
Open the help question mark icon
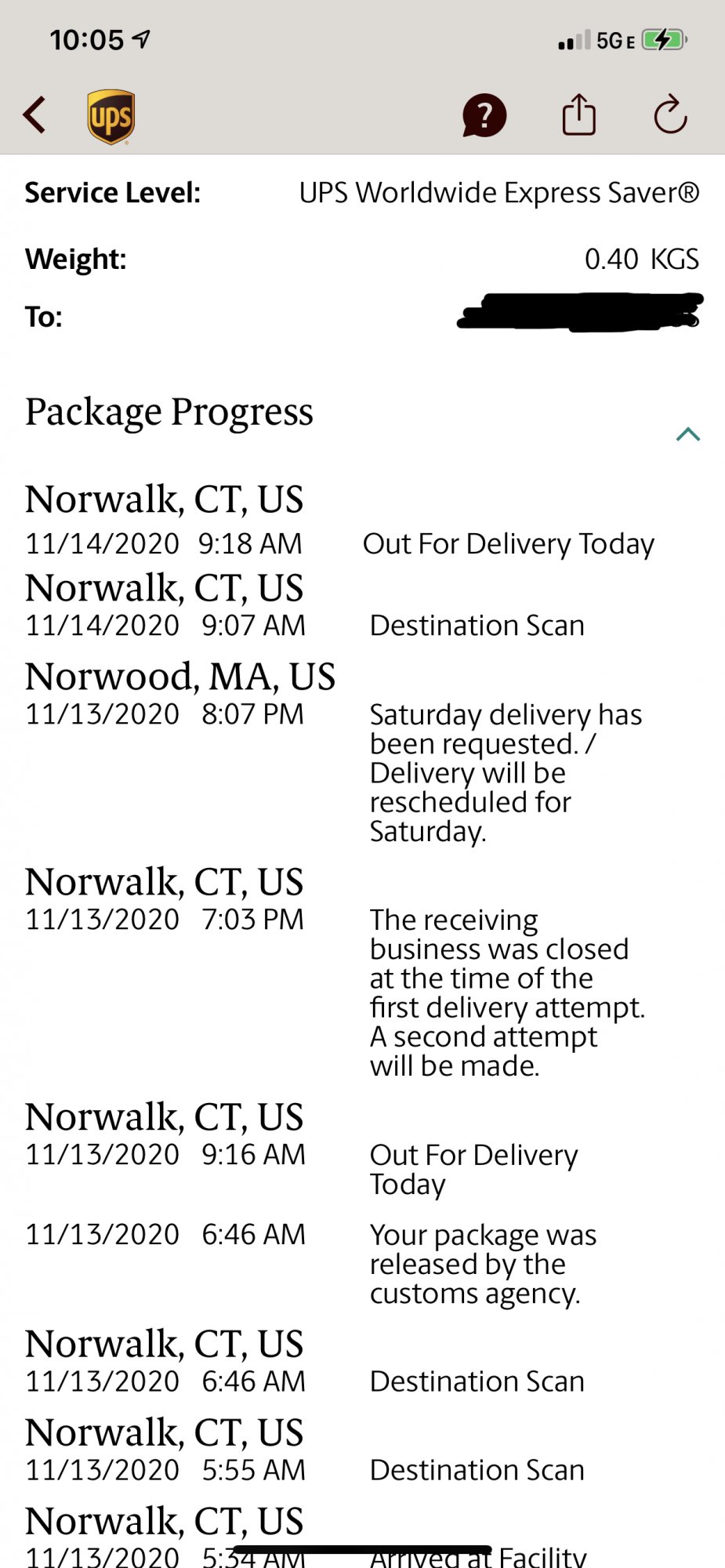[484, 116]
